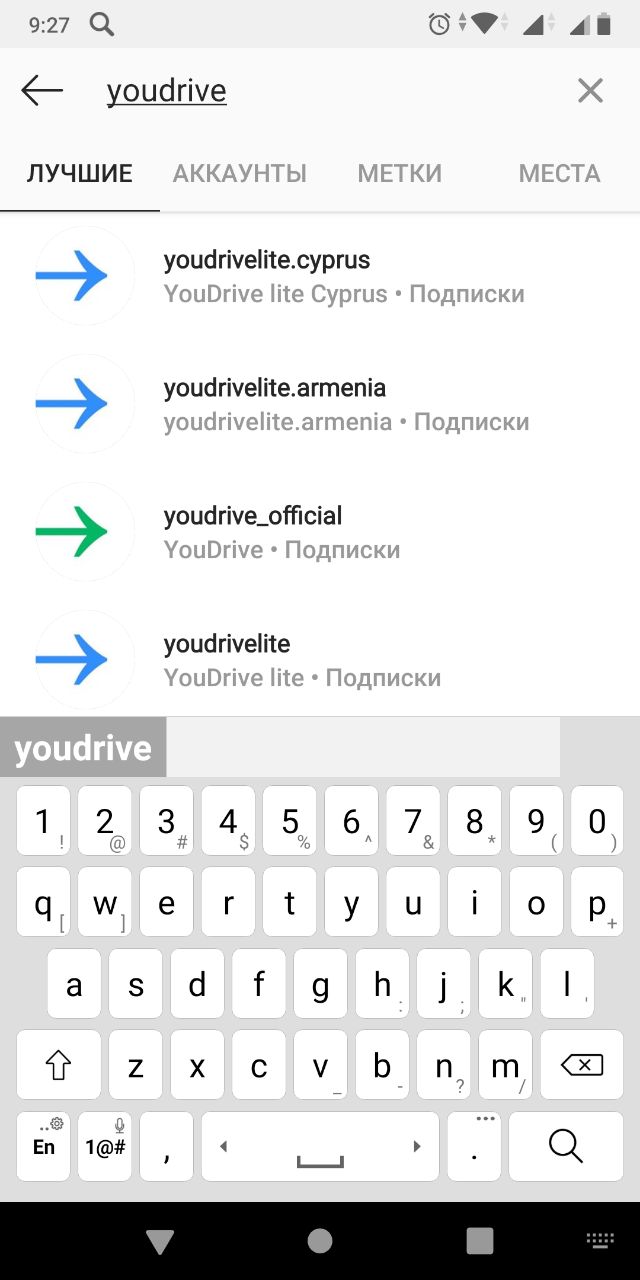640x1280 pixels.
Task: Toggle the keyboard shift key
Action: tap(59, 1065)
